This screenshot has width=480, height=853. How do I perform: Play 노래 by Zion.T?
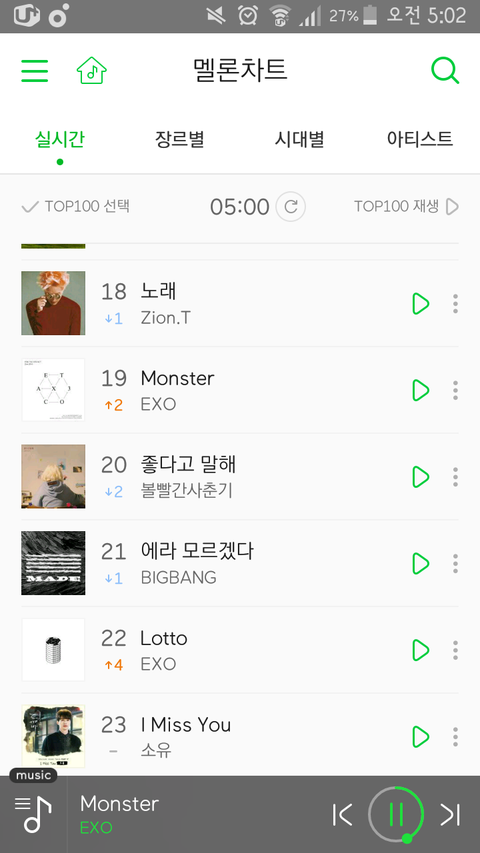click(x=420, y=304)
